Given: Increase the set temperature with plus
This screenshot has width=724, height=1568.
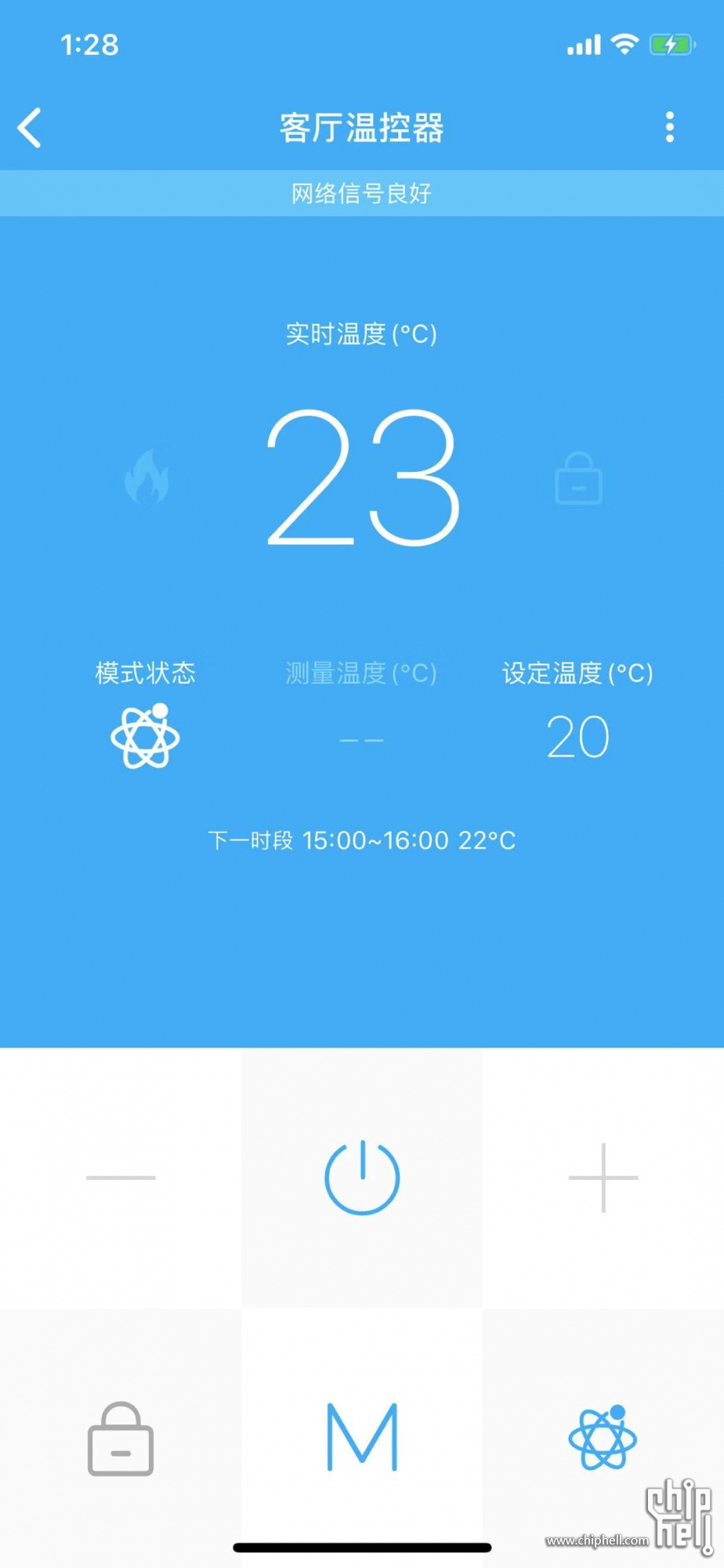Looking at the screenshot, I should pyautogui.click(x=603, y=1178).
